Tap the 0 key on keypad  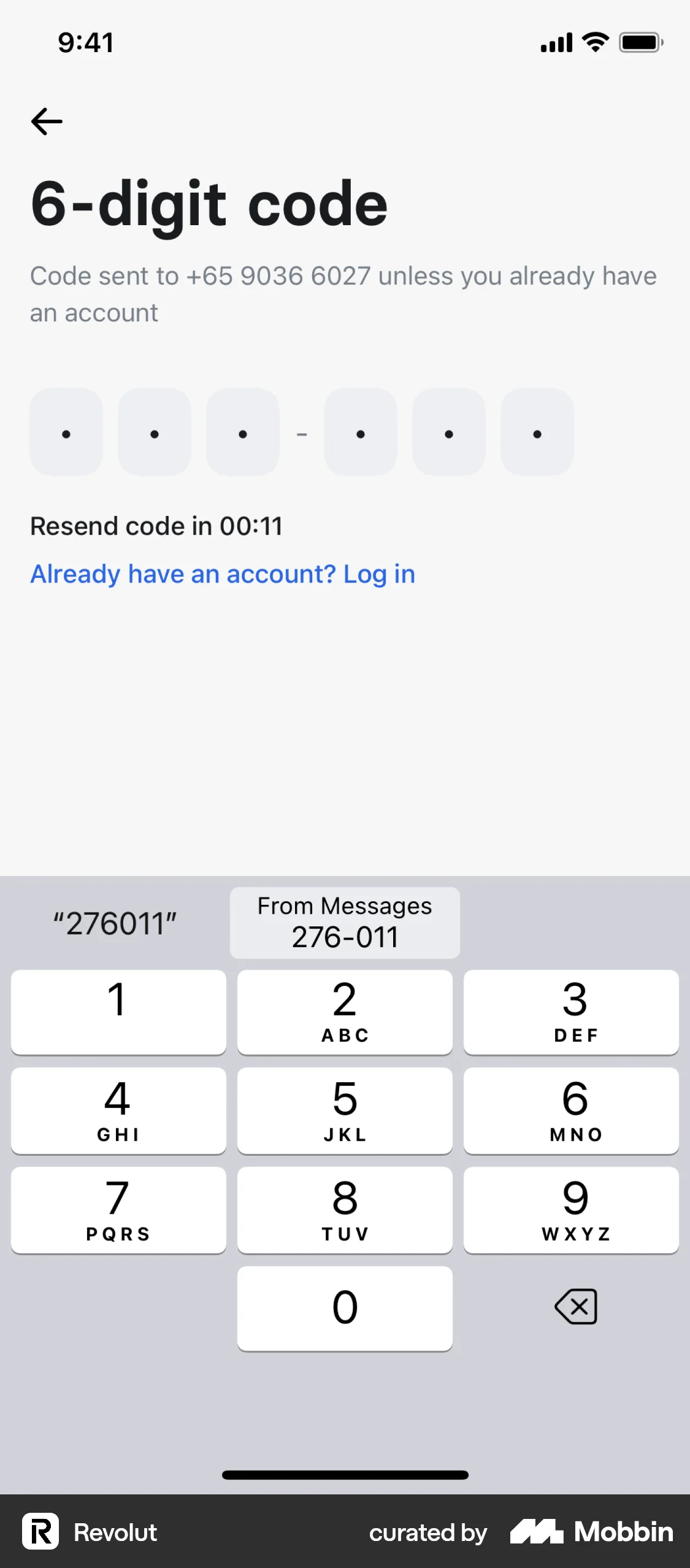point(345,1307)
